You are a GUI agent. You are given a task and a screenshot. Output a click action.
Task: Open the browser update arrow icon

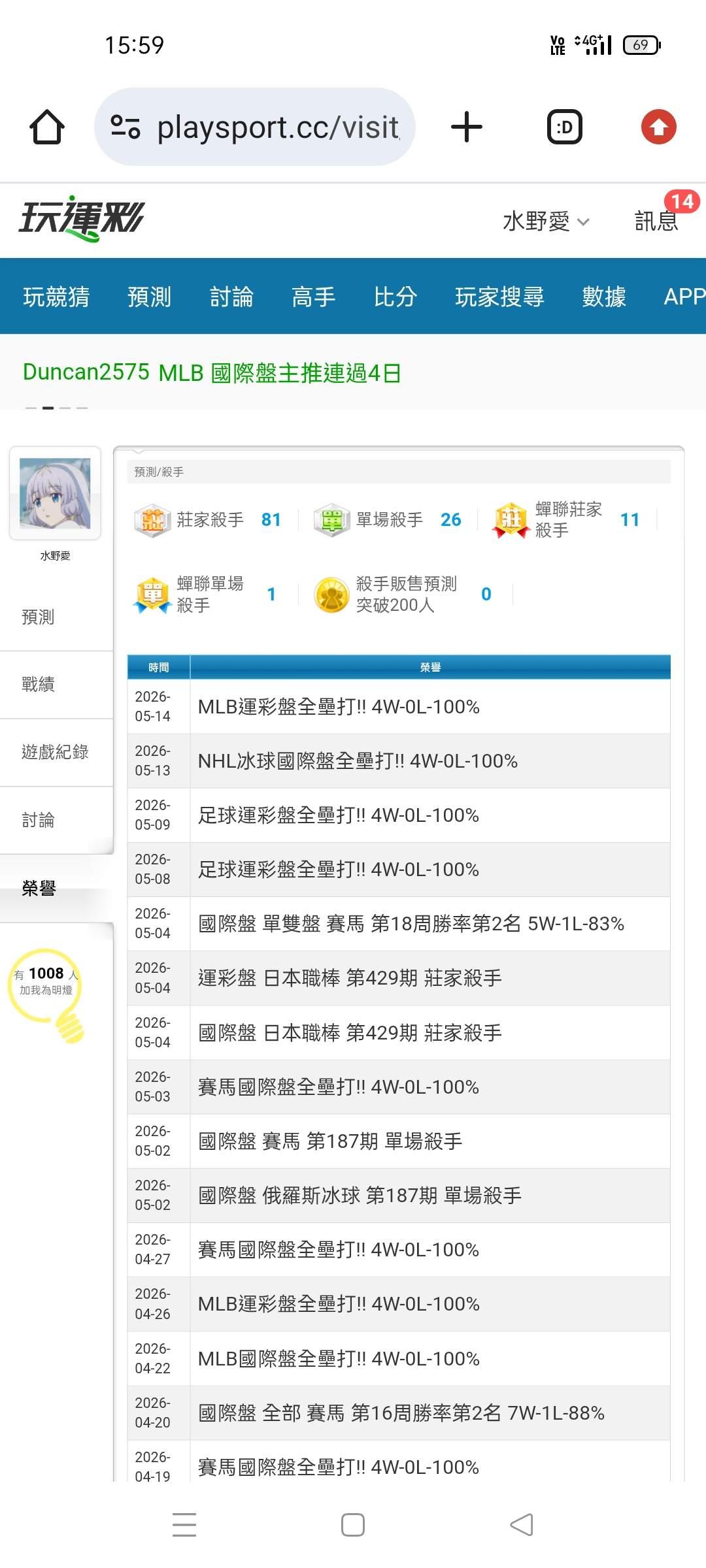point(658,127)
